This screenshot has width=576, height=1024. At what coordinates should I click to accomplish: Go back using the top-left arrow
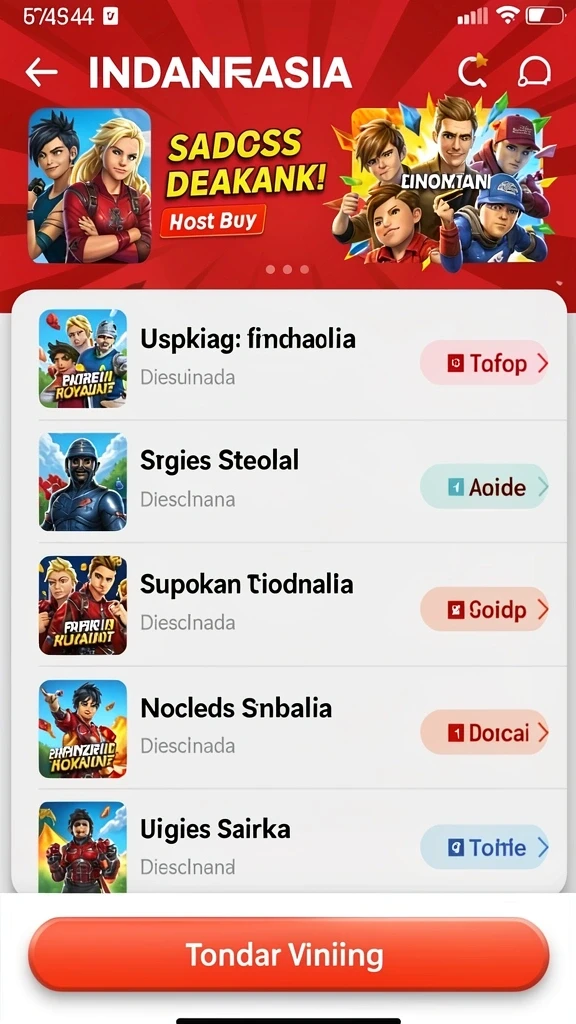pyautogui.click(x=41, y=72)
